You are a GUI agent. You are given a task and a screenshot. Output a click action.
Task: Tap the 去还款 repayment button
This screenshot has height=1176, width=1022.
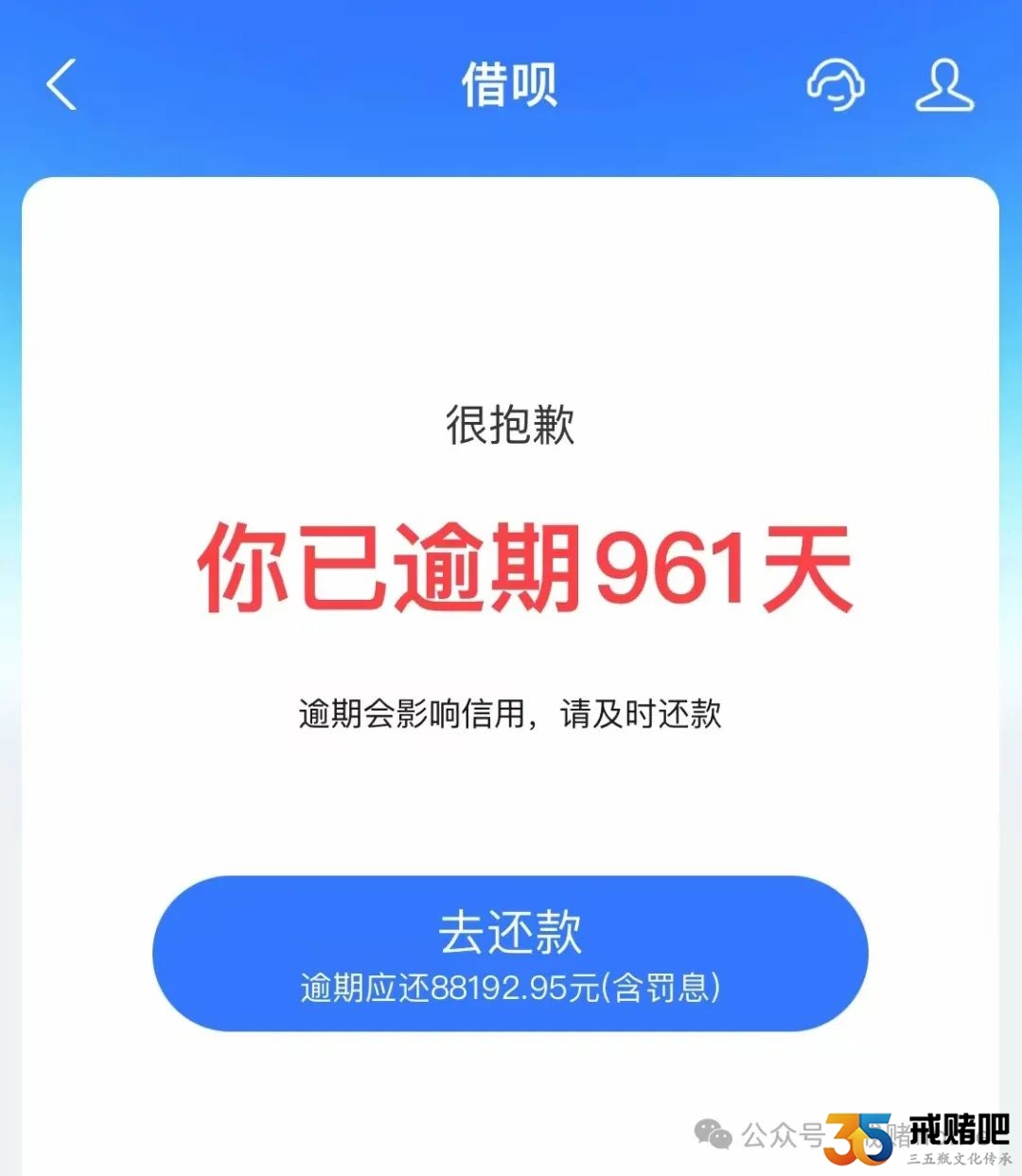coord(510,954)
